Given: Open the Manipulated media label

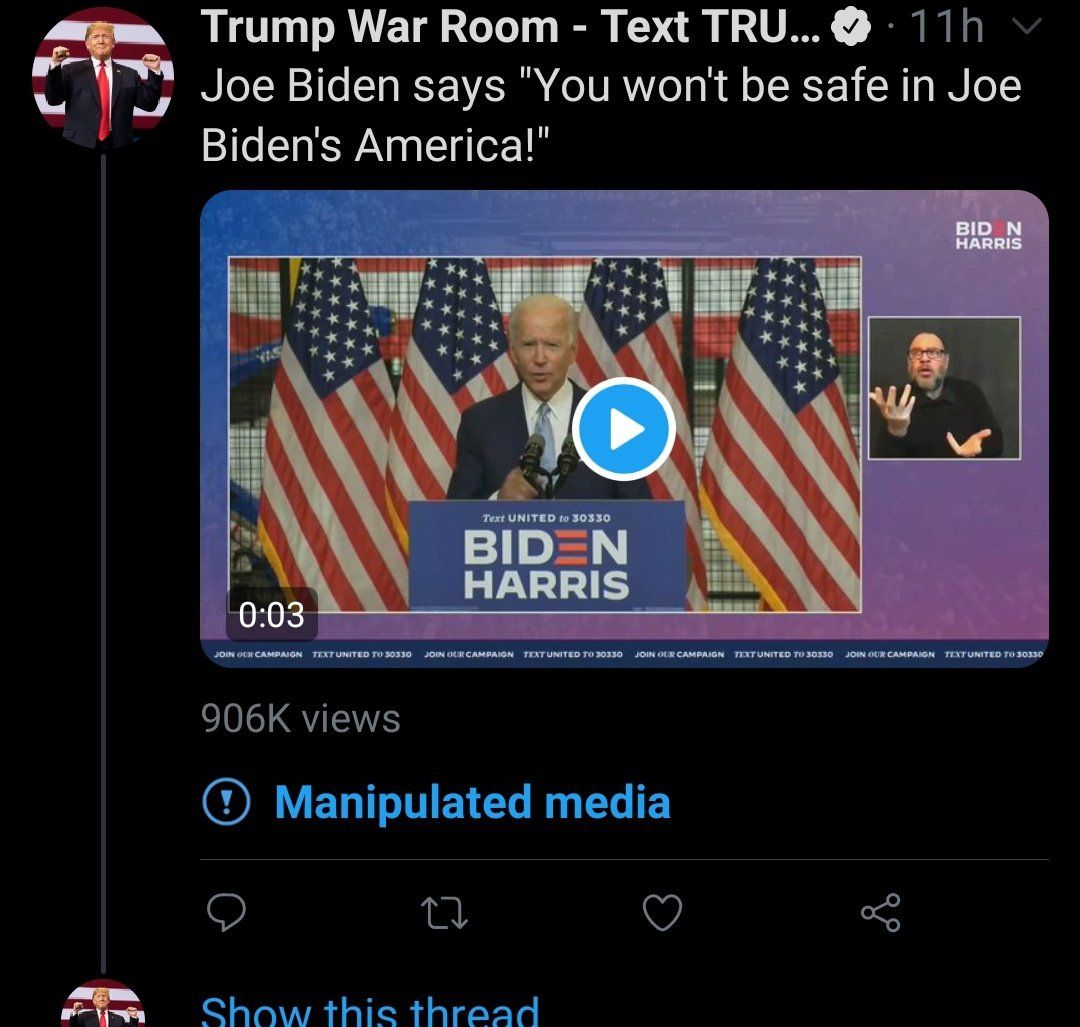Looking at the screenshot, I should coord(471,802).
